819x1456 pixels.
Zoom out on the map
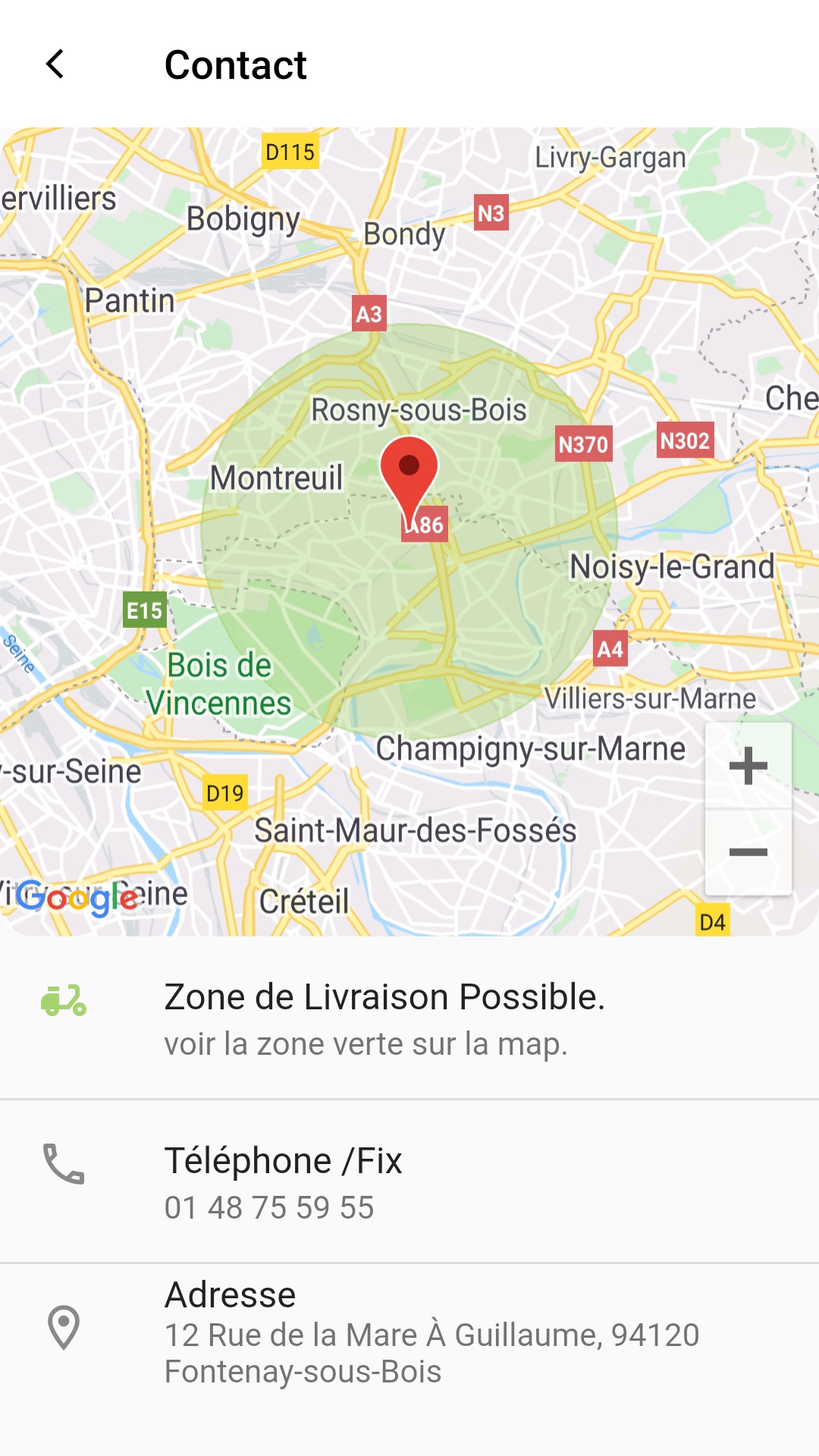[748, 852]
